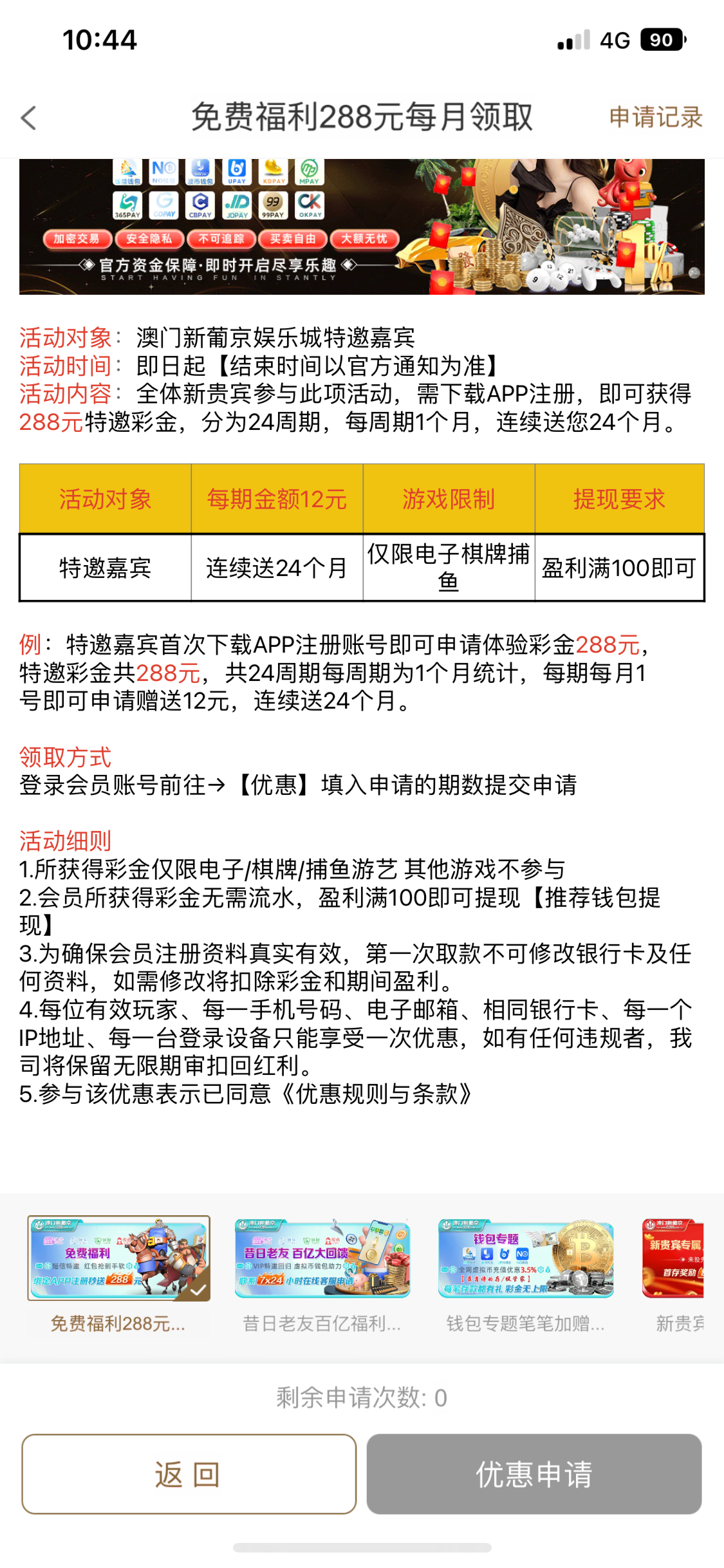Image resolution: width=724 pixels, height=1568 pixels.
Task: Tap the 返回 button
Action: [x=189, y=1474]
